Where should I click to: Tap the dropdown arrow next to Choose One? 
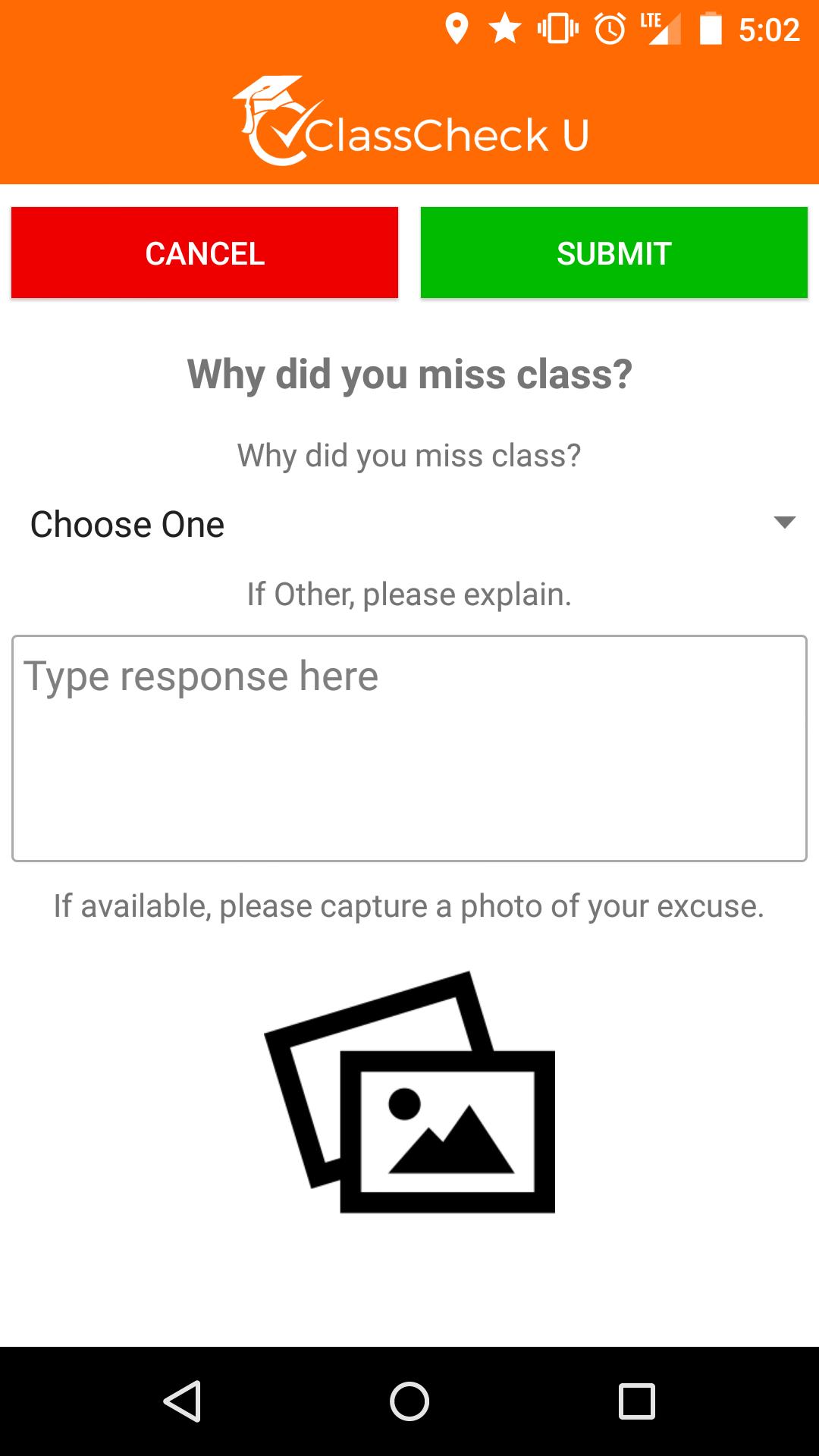pyautogui.click(x=784, y=523)
